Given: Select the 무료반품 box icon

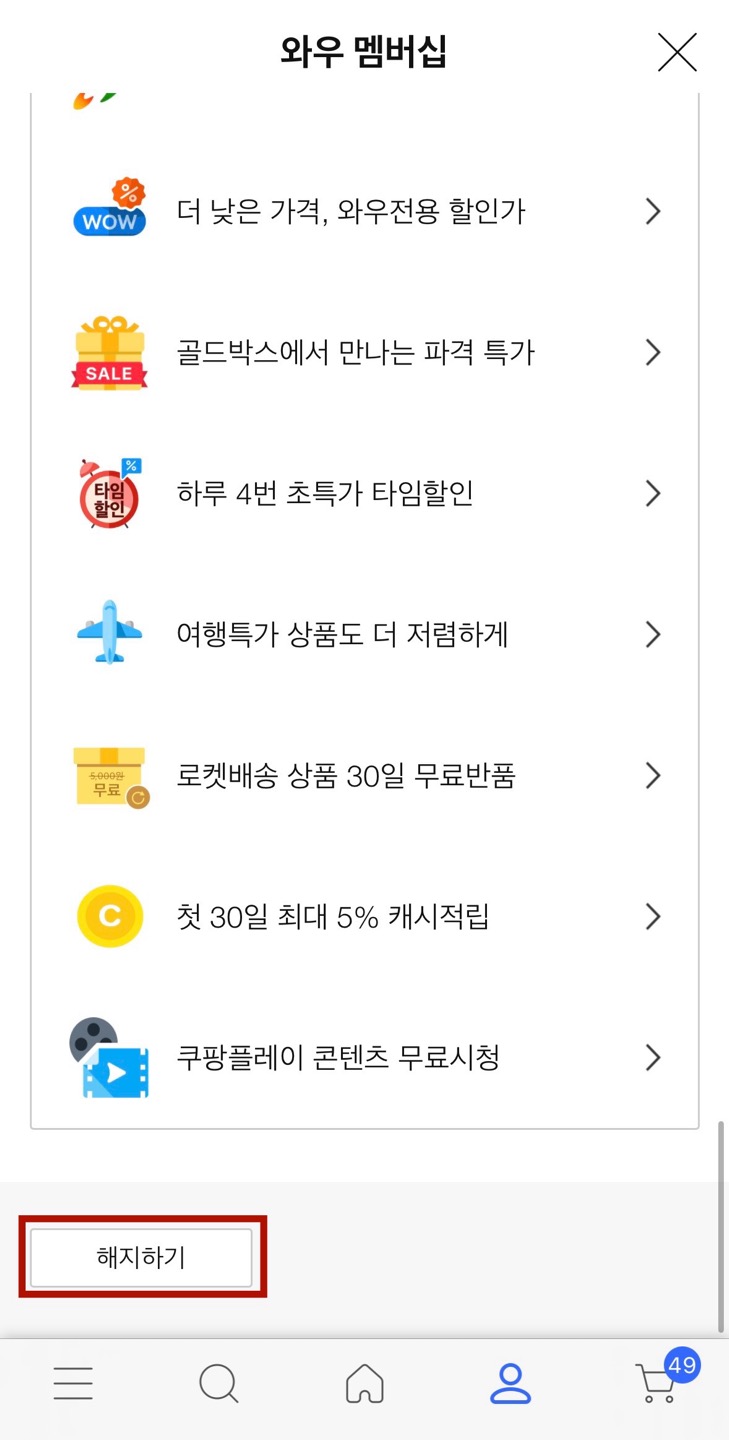Looking at the screenshot, I should (109, 775).
